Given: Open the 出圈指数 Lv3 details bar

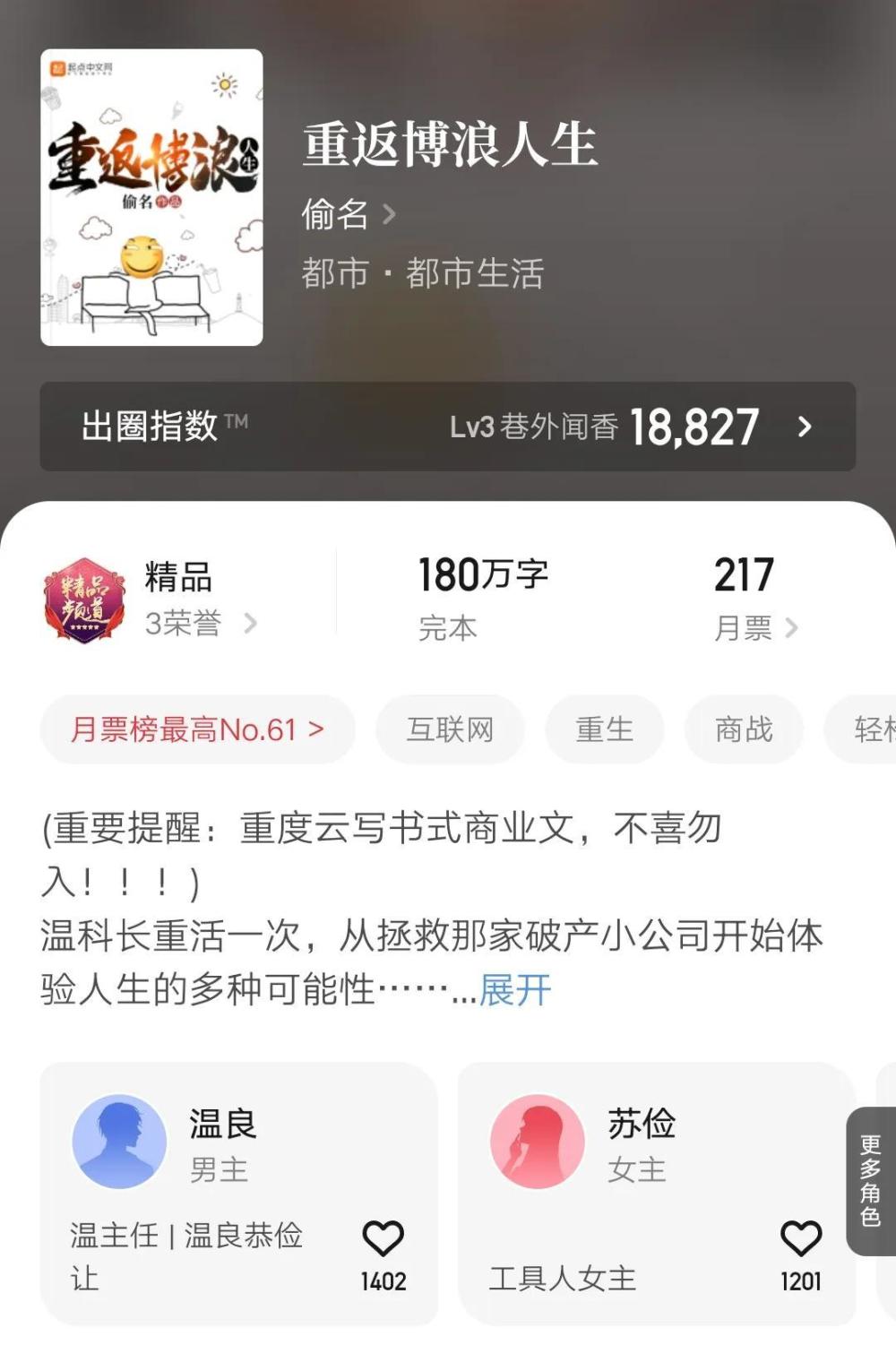Looking at the screenshot, I should (447, 427).
